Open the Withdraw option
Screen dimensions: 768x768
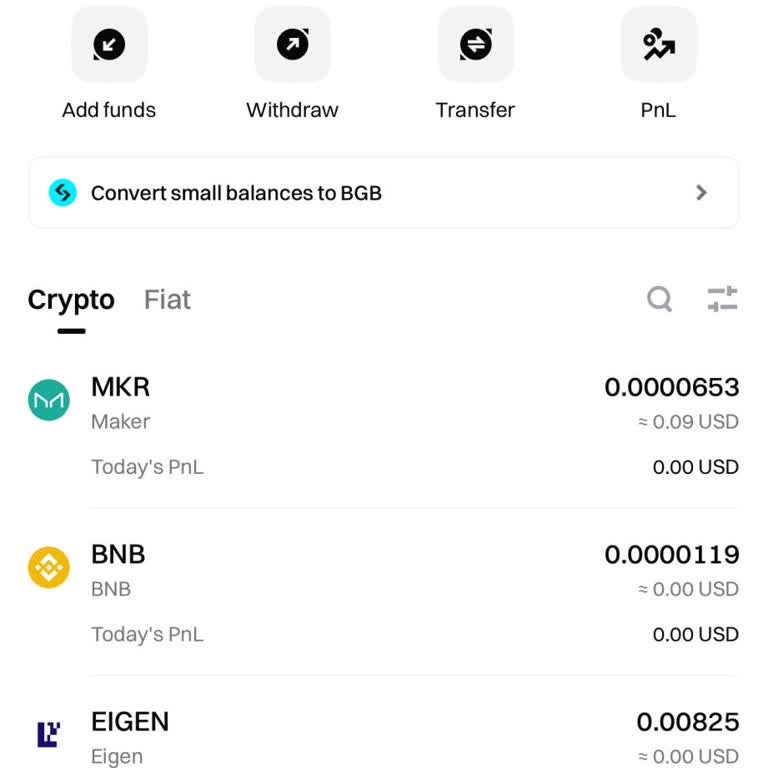[x=292, y=46]
